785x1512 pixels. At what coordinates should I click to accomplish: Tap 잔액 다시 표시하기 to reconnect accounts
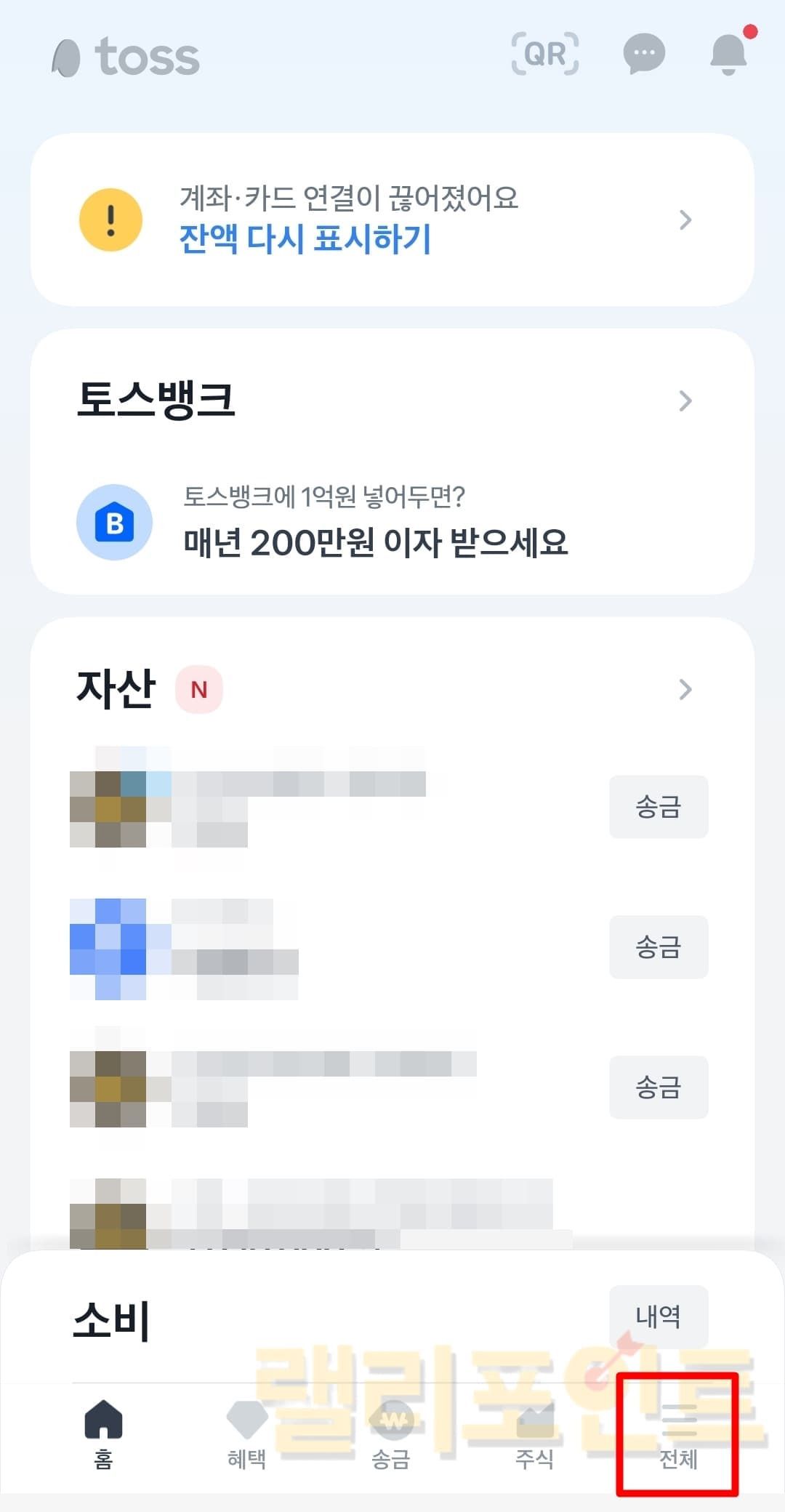(x=305, y=238)
